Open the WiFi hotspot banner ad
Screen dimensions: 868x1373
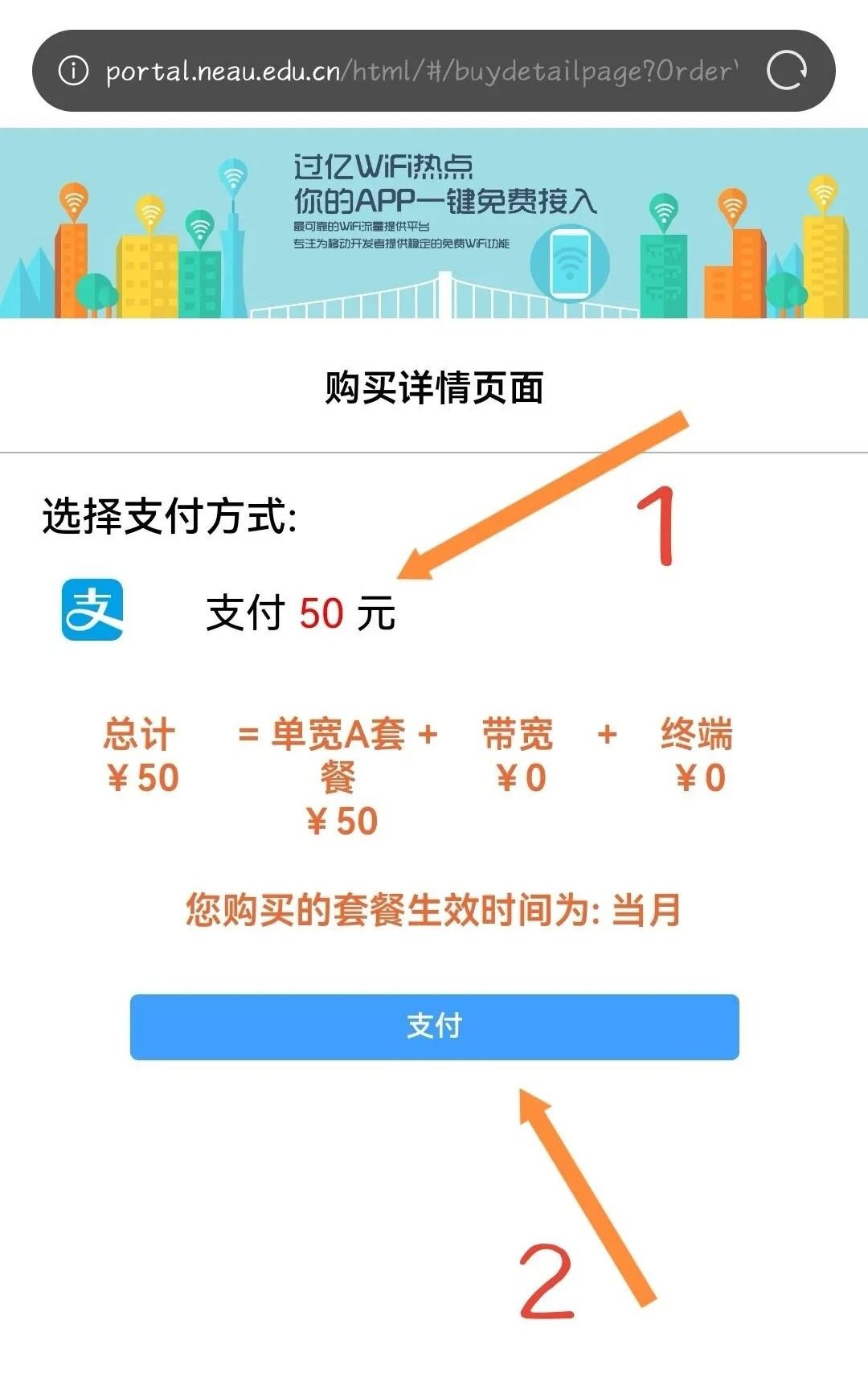[434, 223]
